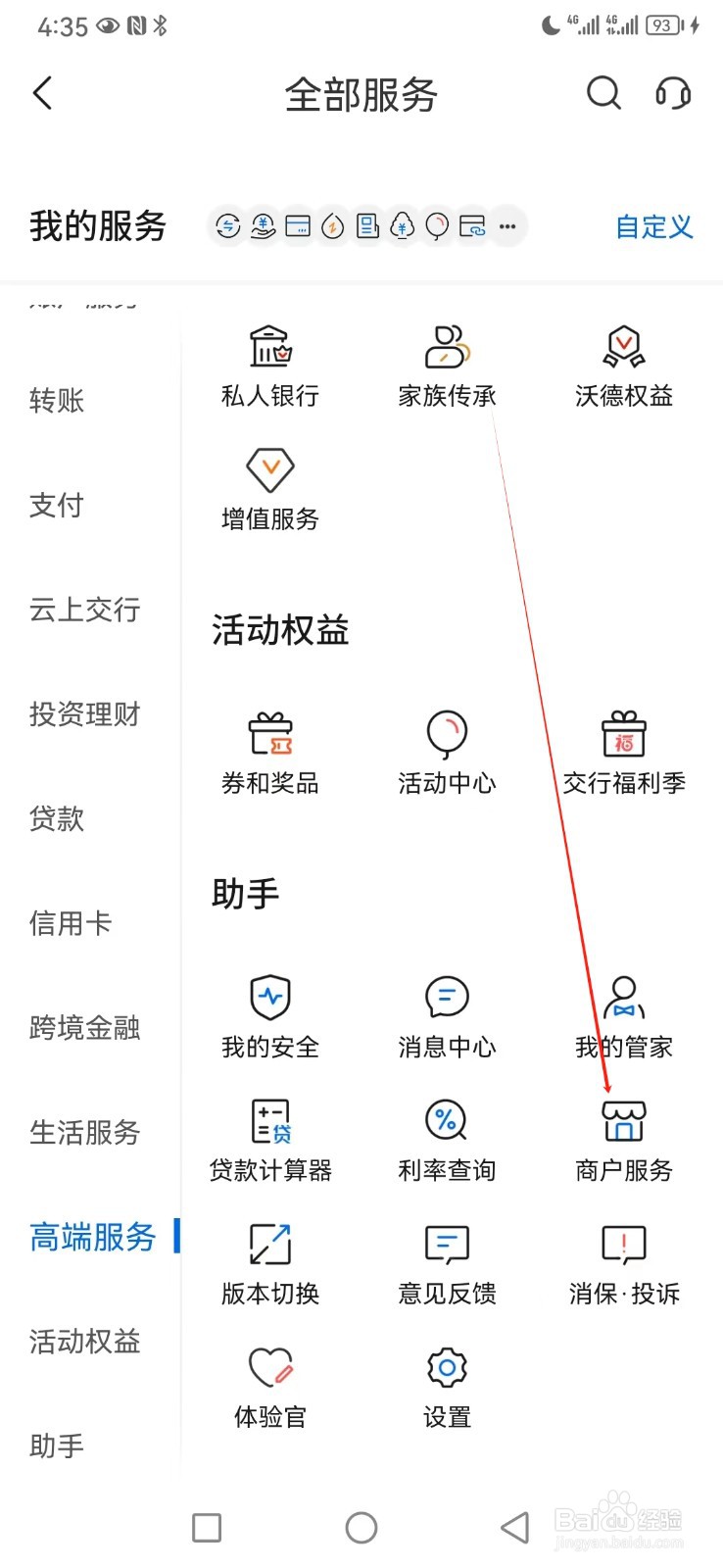Tap the back arrow to leave 全部服务

(42, 93)
